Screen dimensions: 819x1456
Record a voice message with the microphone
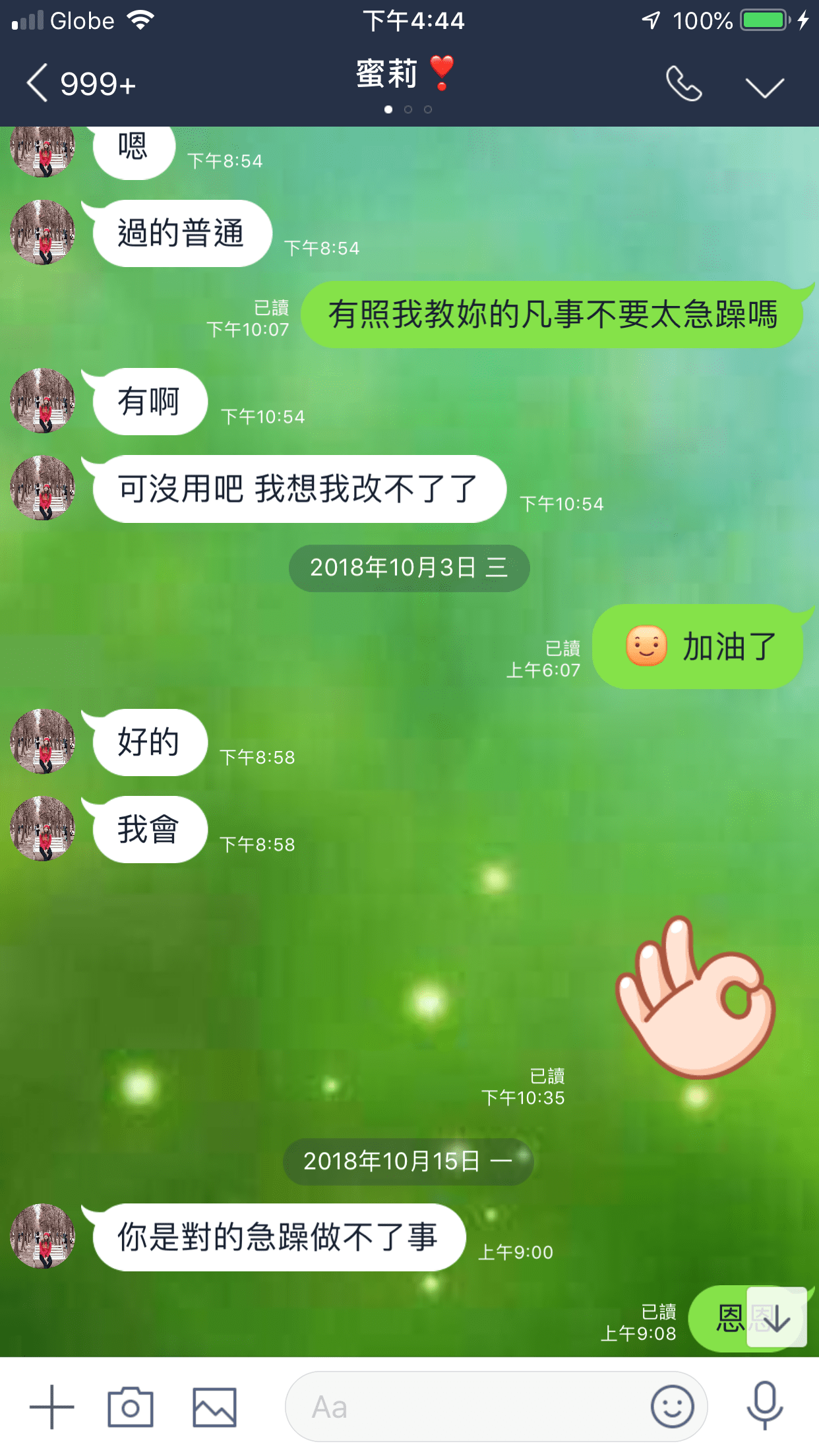[x=764, y=1407]
